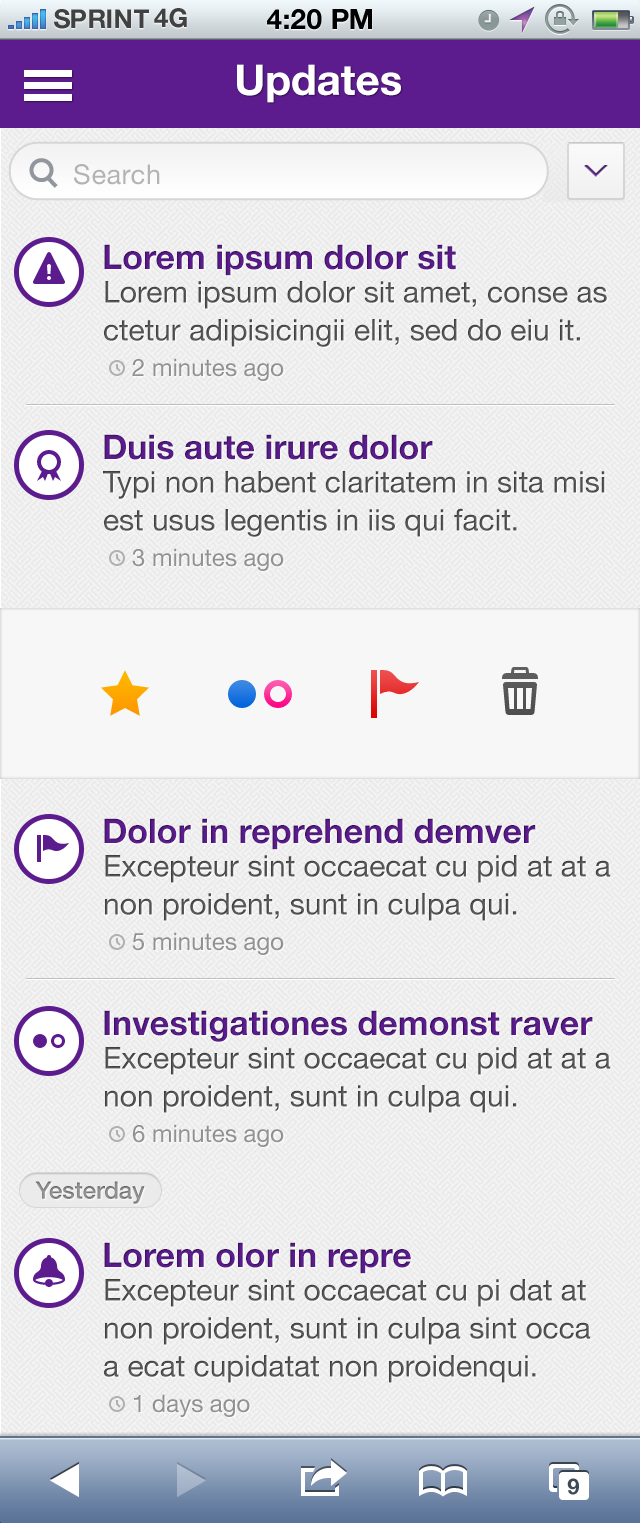Tap the blue and pink circles icon
Viewport: 640px width, 1523px height.
click(260, 694)
